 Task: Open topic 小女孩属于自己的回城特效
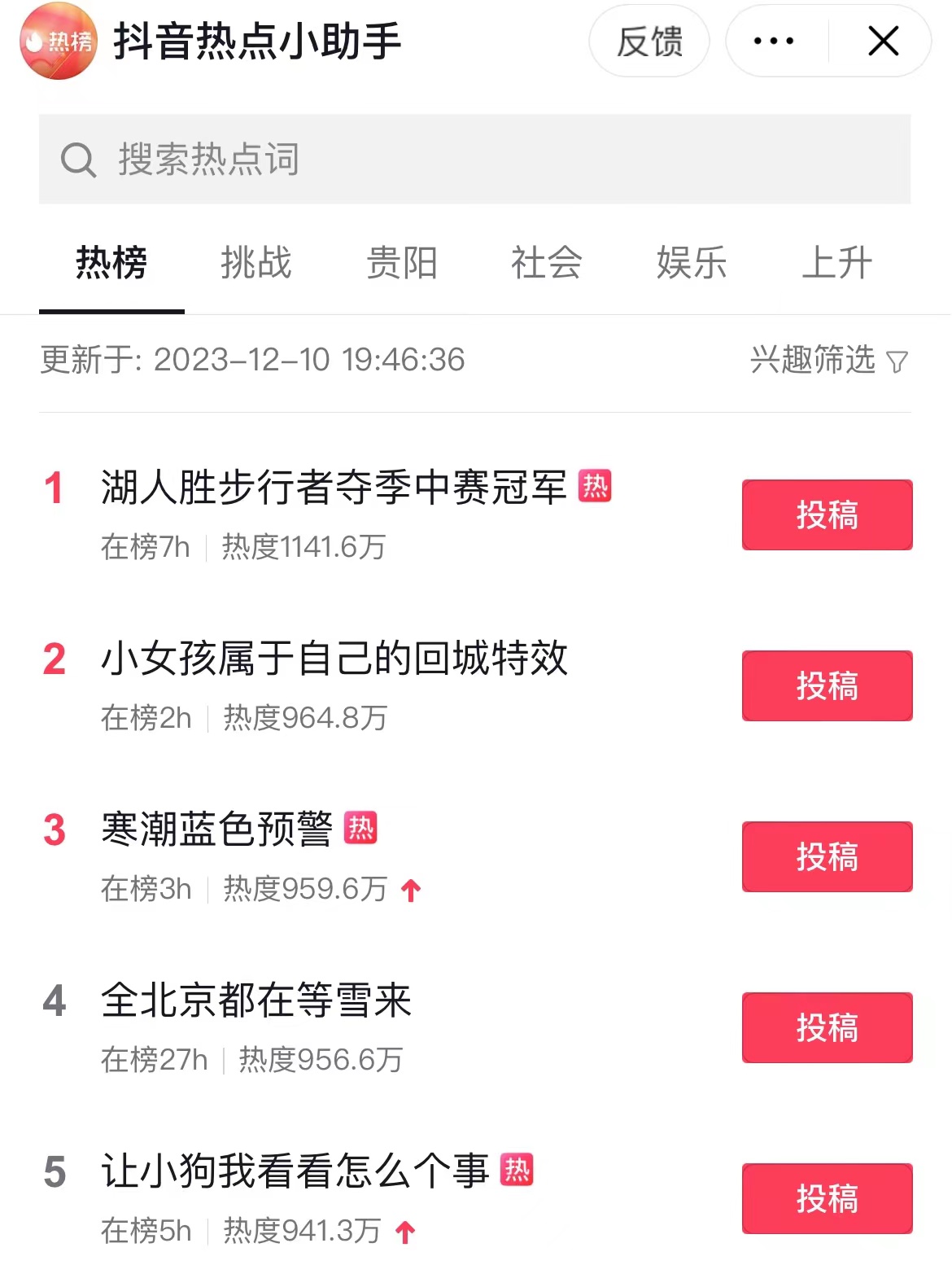[334, 659]
